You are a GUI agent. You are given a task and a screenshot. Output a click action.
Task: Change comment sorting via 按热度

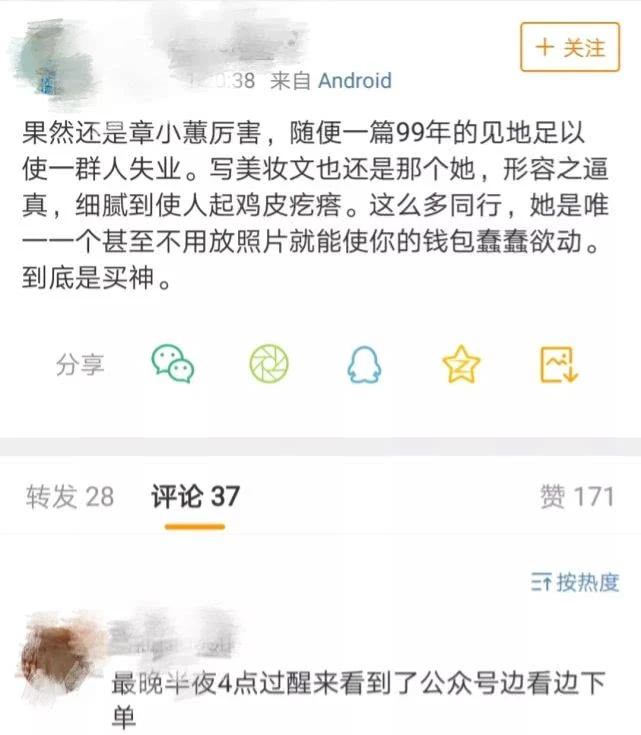tap(574, 582)
